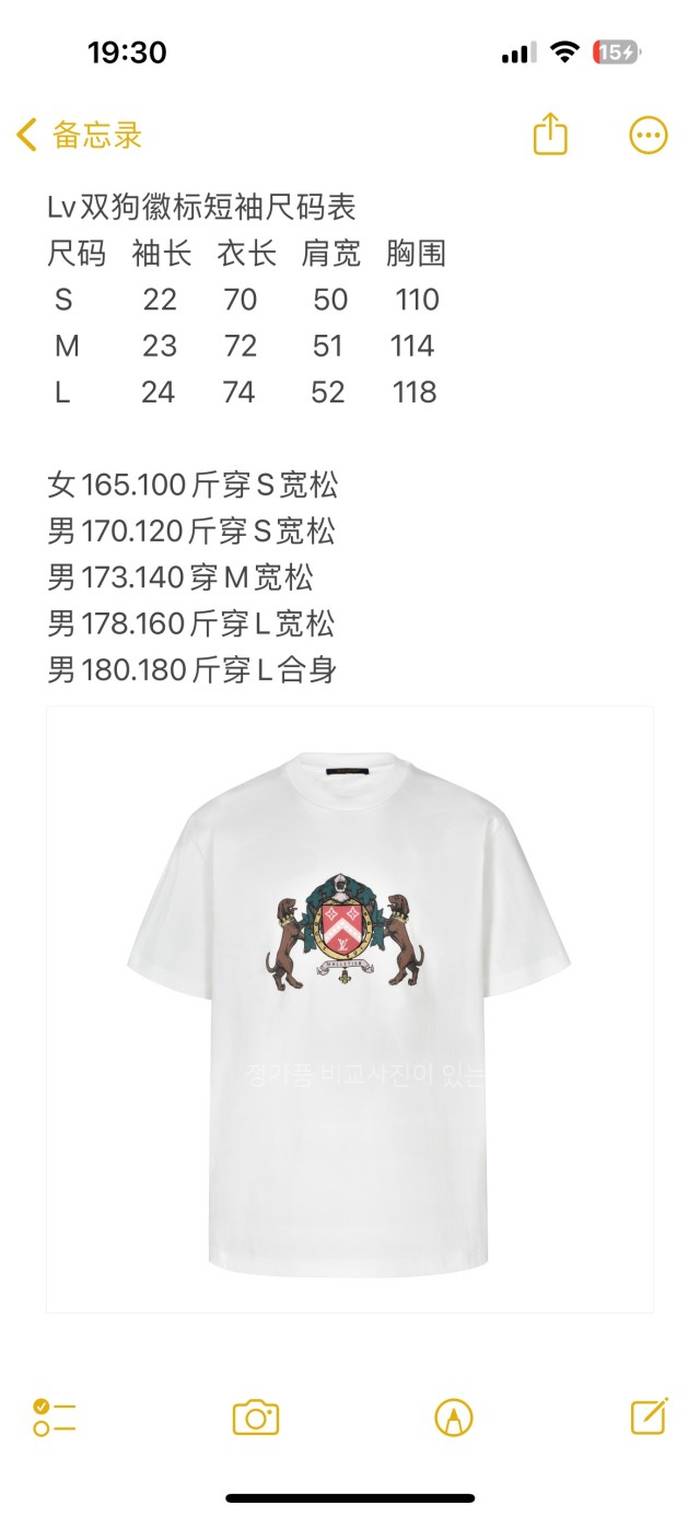Image resolution: width=700 pixels, height=1517 pixels.
Task: Open the camera attachment options
Action: tap(255, 1417)
